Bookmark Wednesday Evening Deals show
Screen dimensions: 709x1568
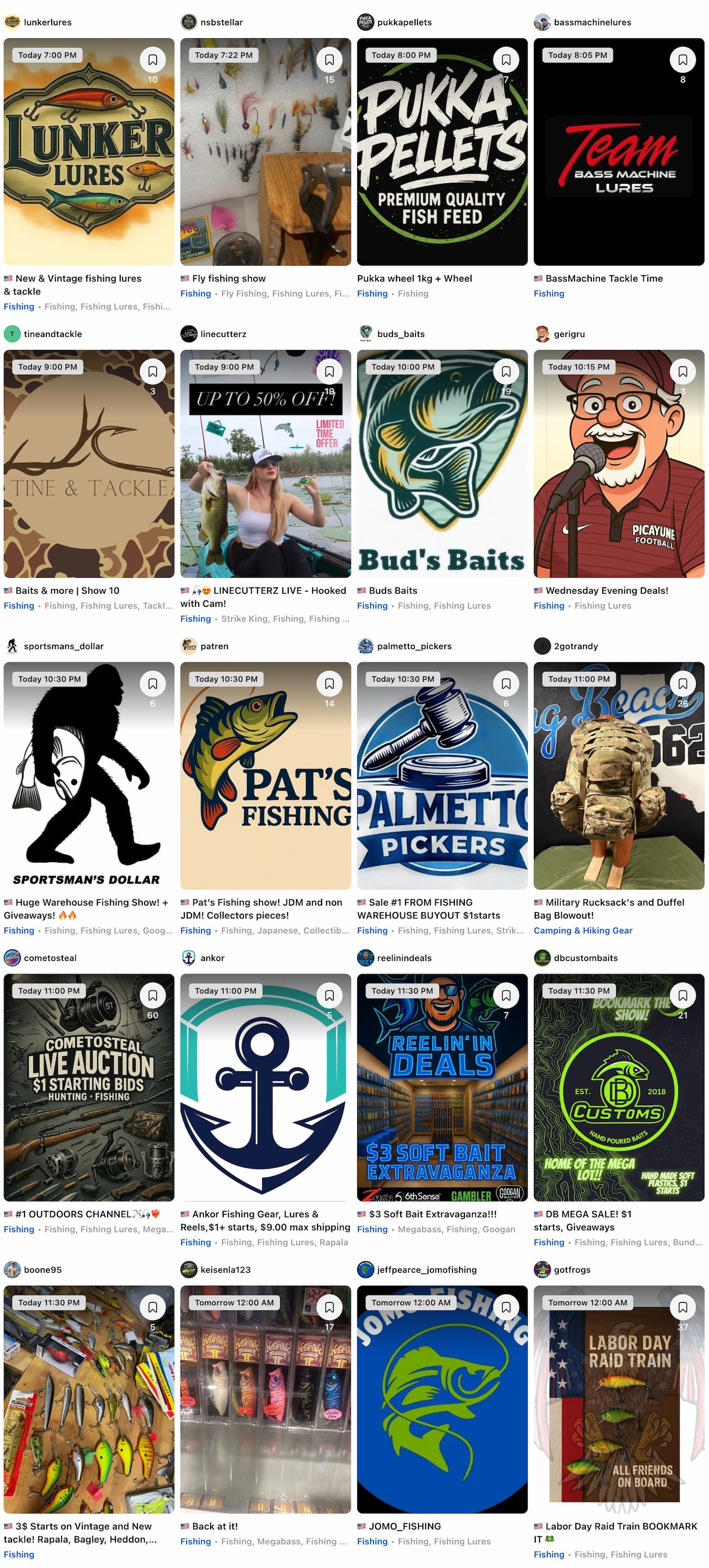click(x=683, y=371)
